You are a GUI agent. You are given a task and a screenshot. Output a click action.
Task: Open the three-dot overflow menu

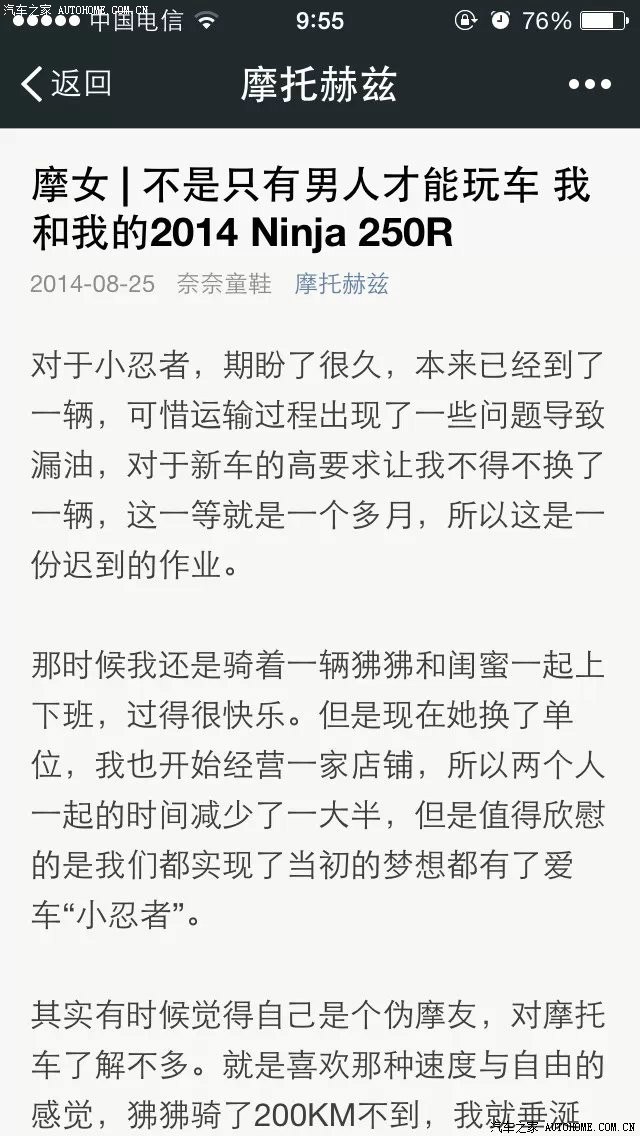tap(589, 85)
